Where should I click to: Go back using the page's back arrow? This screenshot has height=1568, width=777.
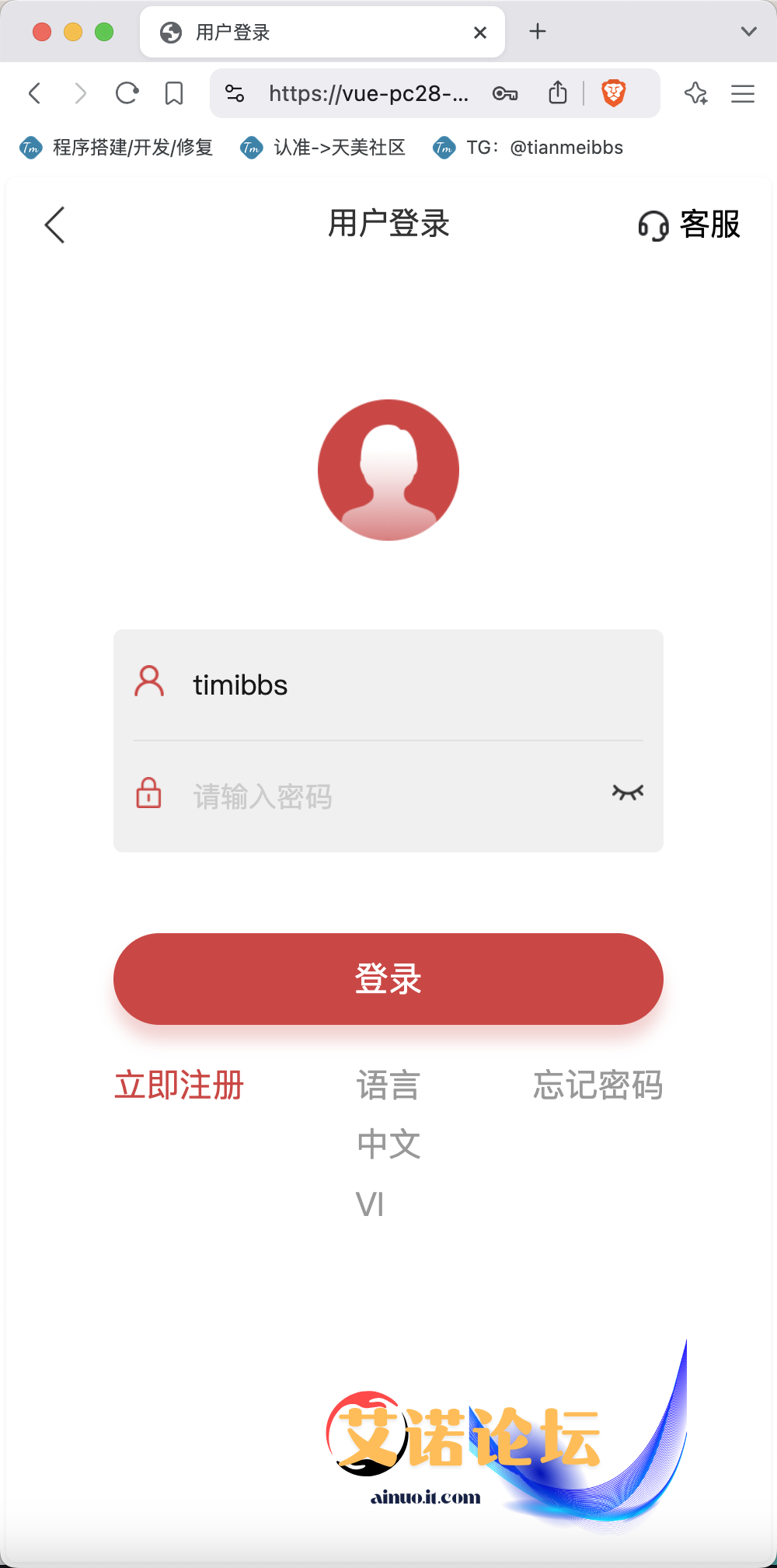click(x=54, y=225)
